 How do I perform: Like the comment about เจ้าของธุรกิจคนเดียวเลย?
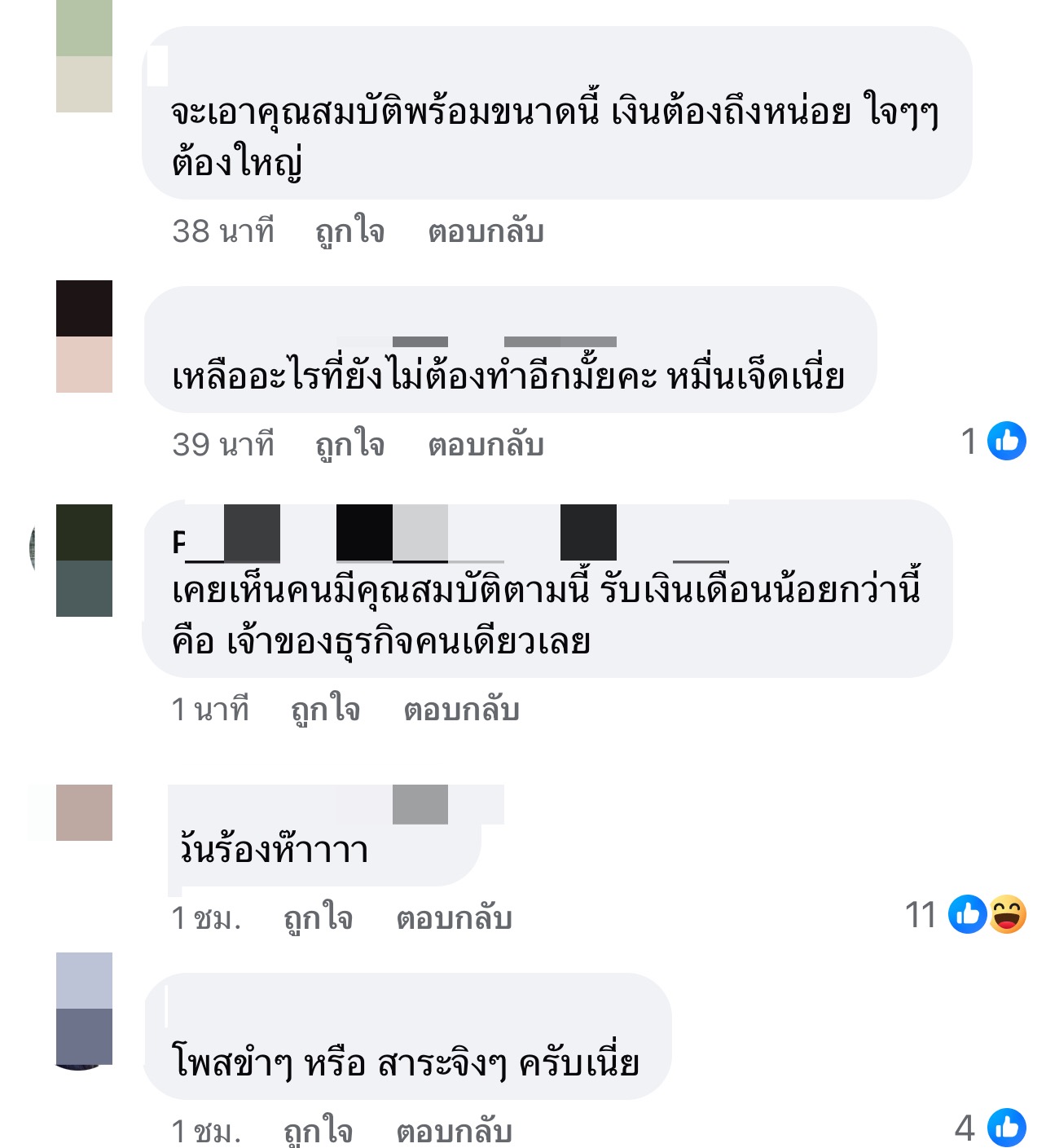325,710
